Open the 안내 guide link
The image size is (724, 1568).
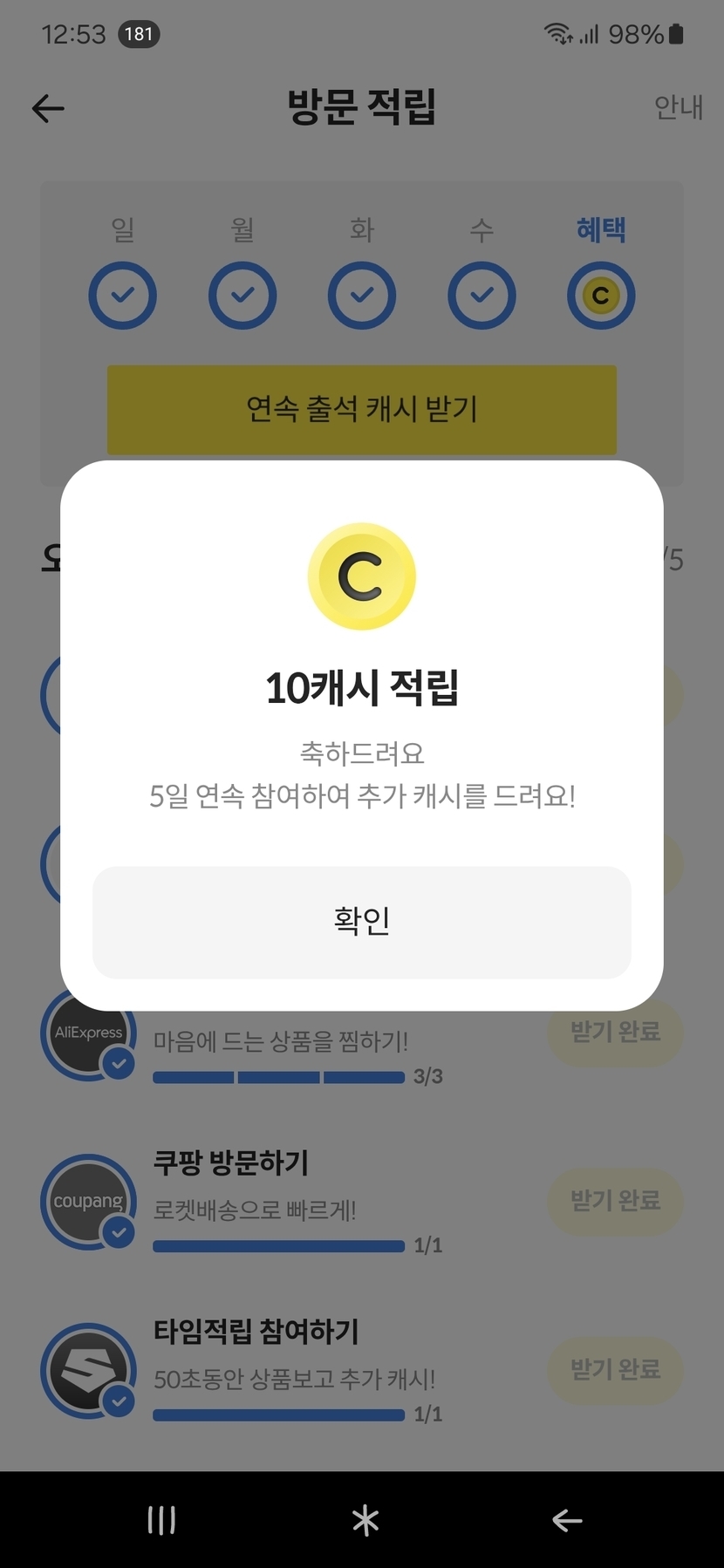pos(678,107)
